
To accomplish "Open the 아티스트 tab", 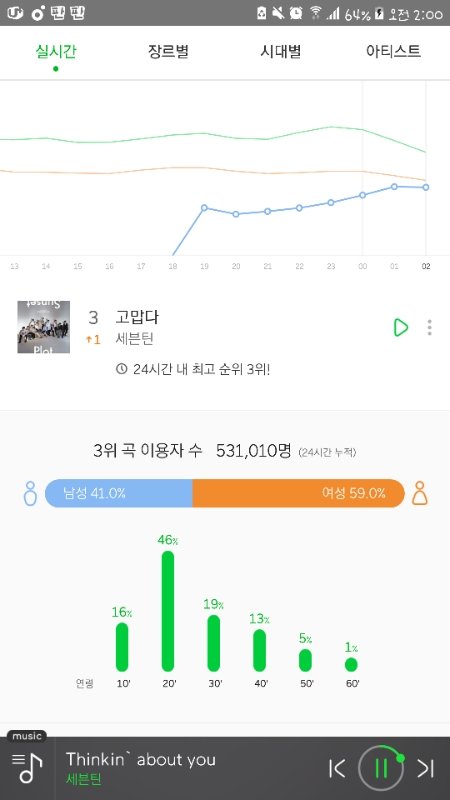I will pyautogui.click(x=393, y=52).
